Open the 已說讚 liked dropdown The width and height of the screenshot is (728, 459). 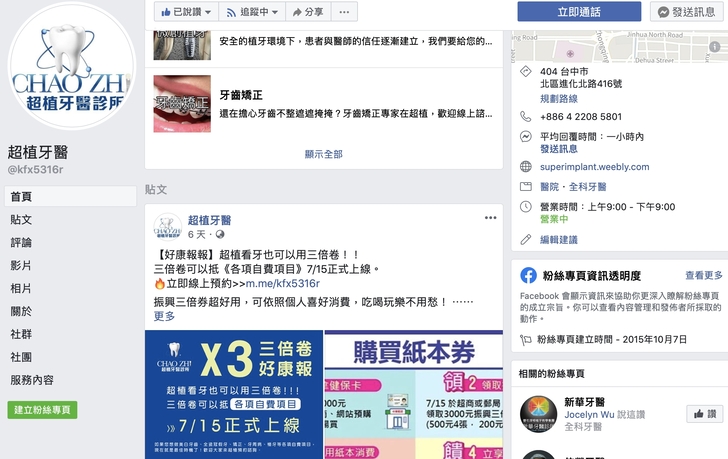pyautogui.click(x=185, y=12)
